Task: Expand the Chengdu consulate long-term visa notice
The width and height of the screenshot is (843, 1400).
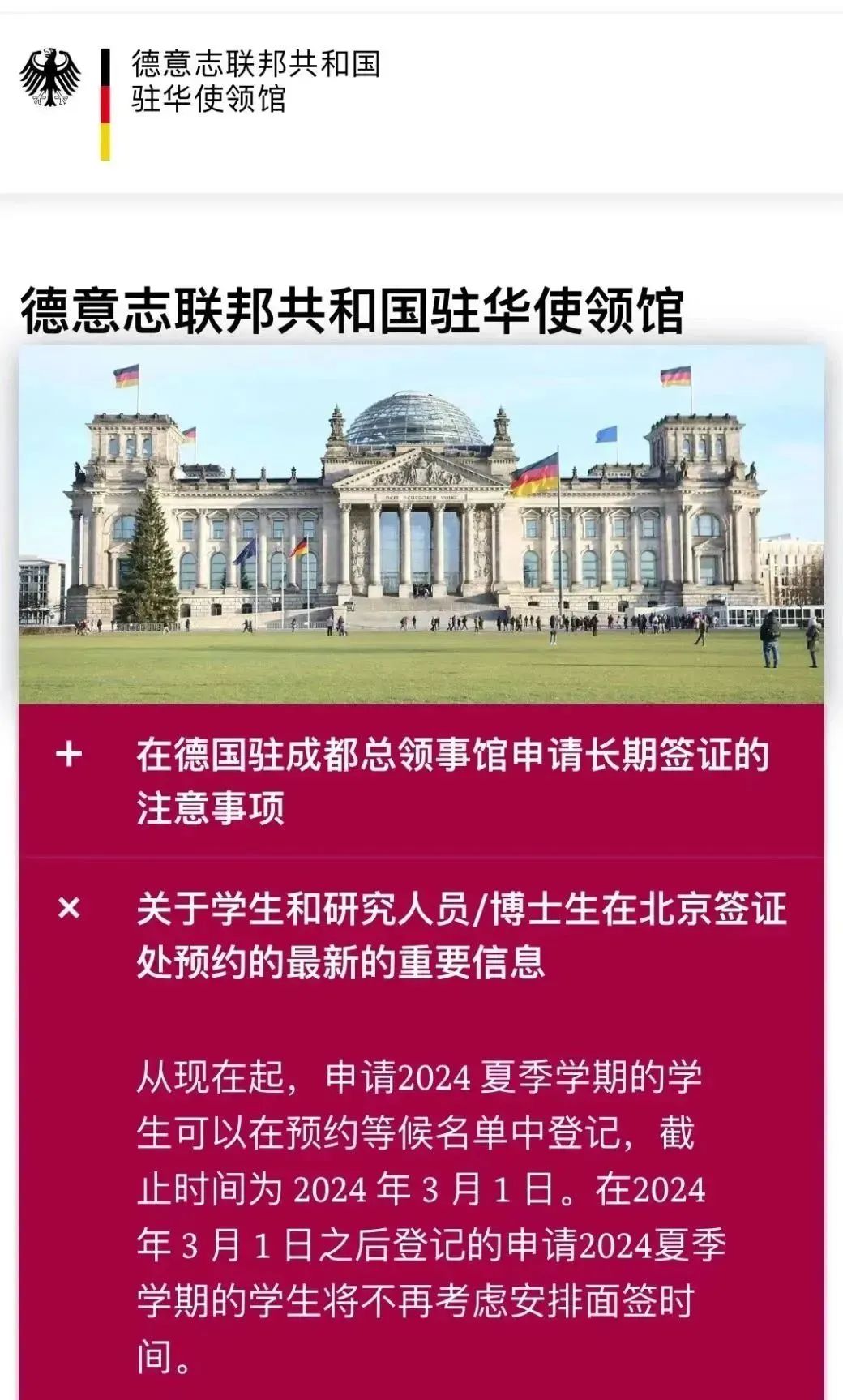Action: tap(70, 756)
